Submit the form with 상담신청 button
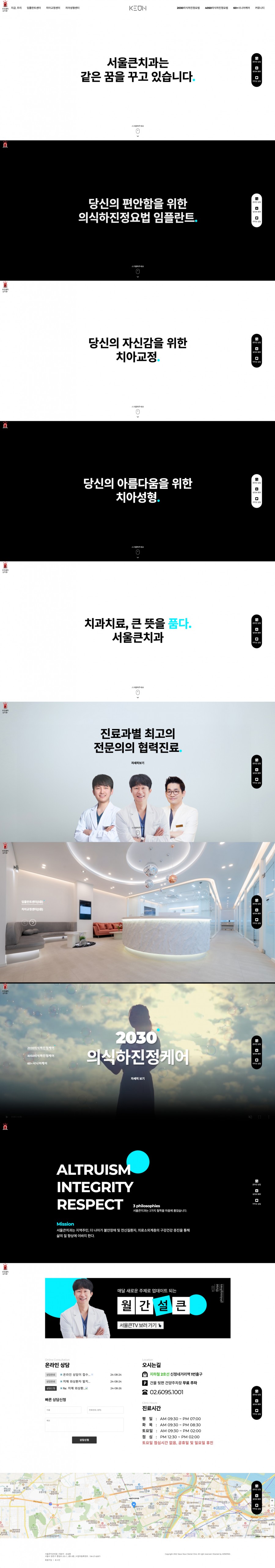 click(84, 1440)
